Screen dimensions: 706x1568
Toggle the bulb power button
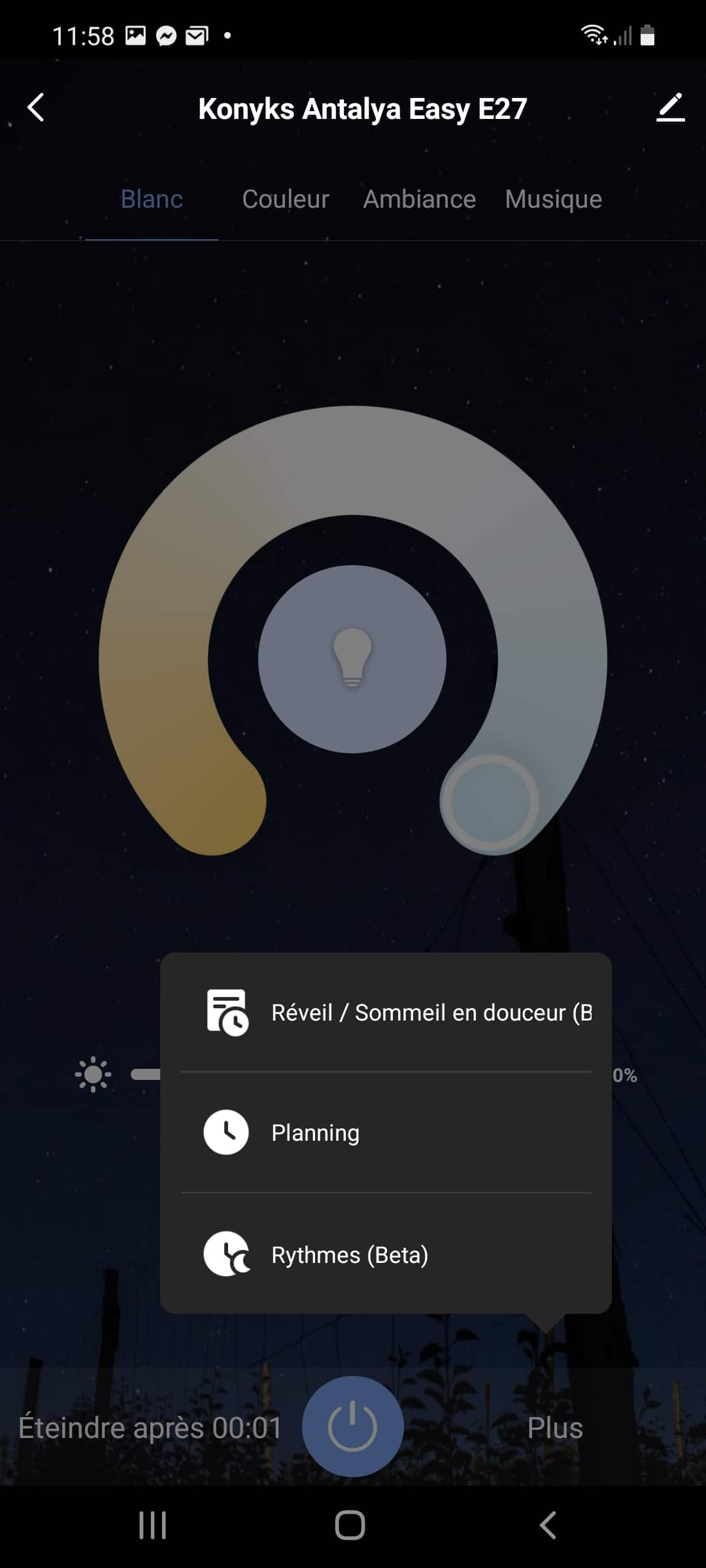(352, 1427)
